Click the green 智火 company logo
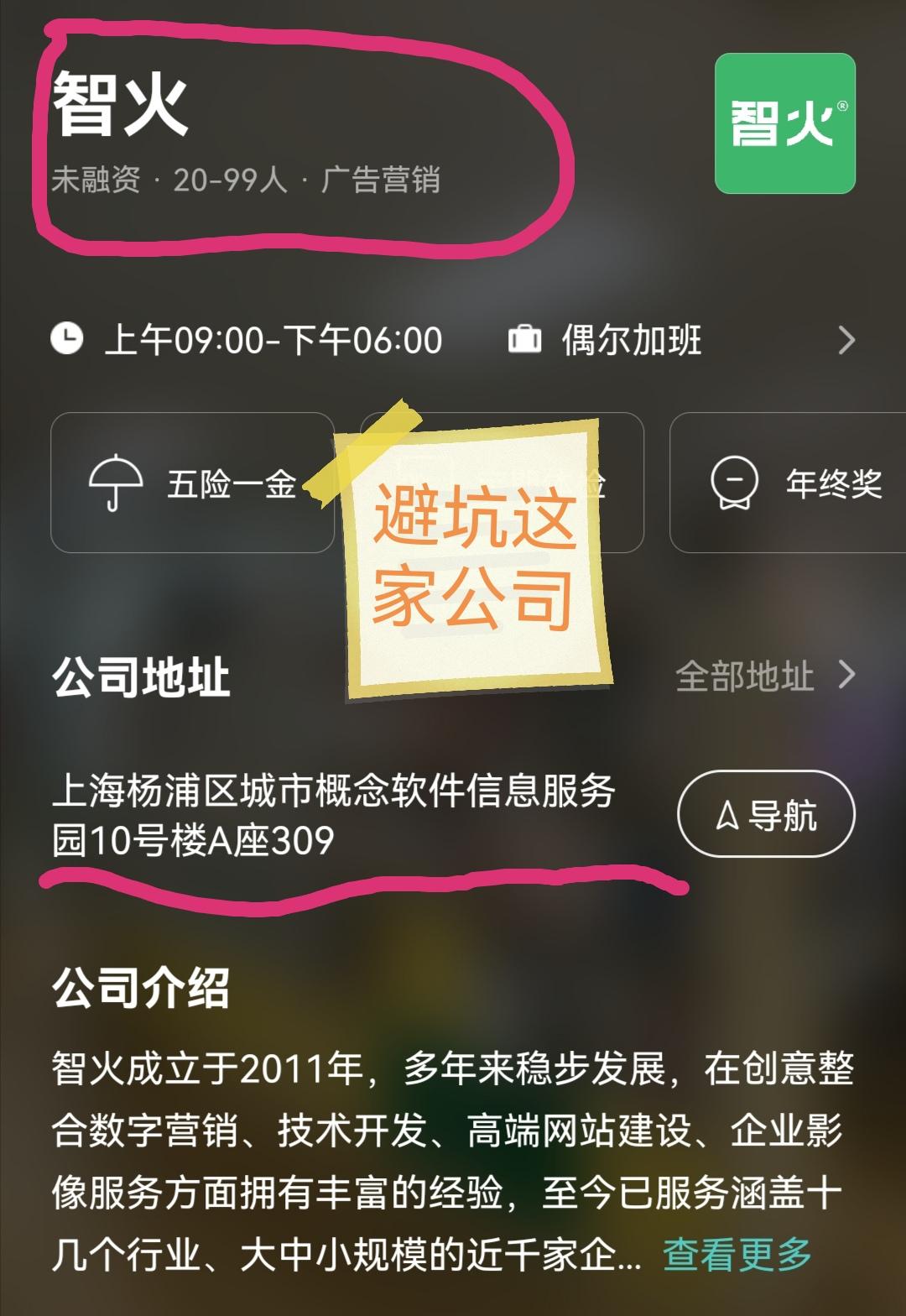 click(x=787, y=123)
